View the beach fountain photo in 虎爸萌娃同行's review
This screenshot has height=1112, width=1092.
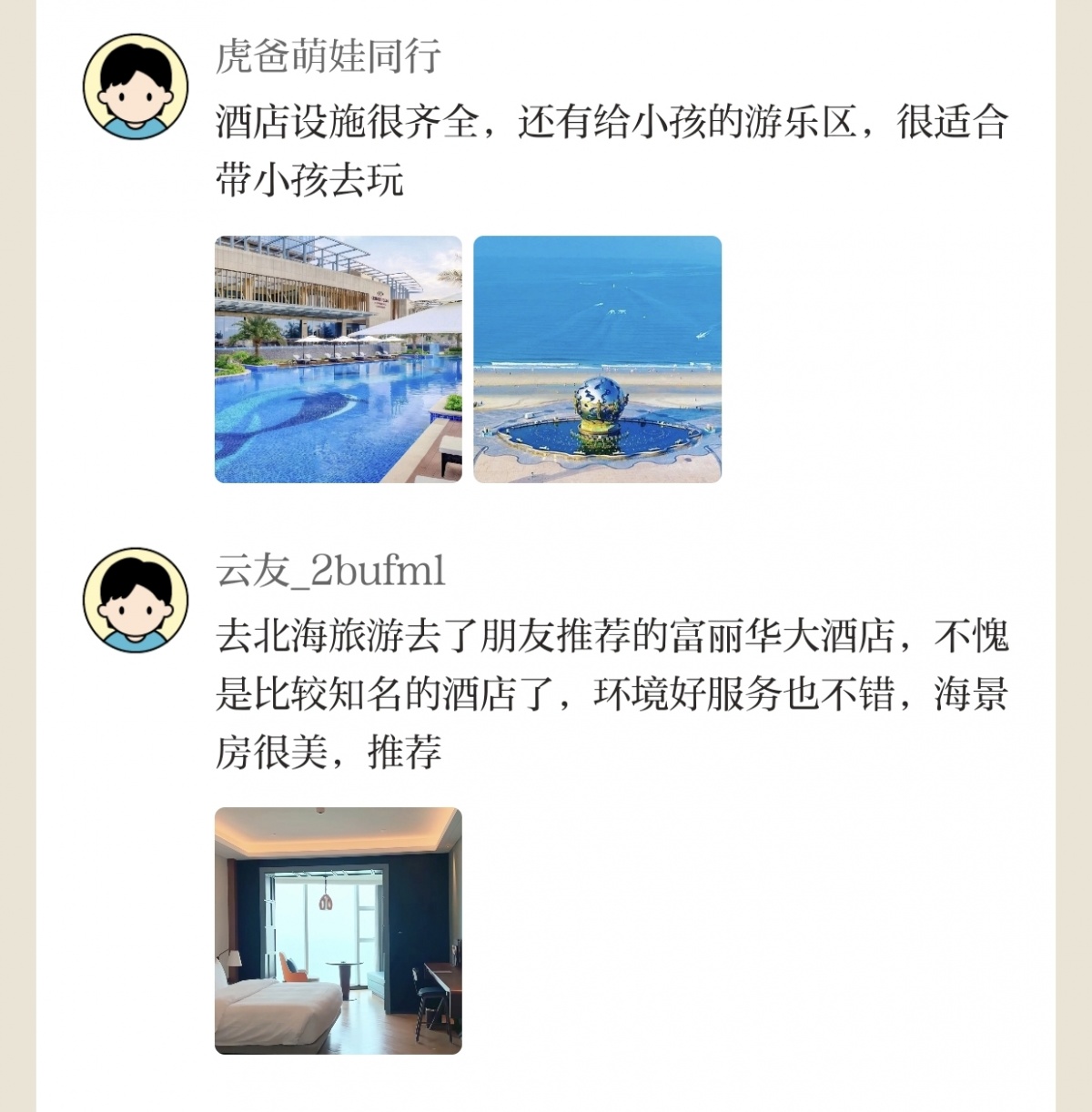[x=597, y=359]
